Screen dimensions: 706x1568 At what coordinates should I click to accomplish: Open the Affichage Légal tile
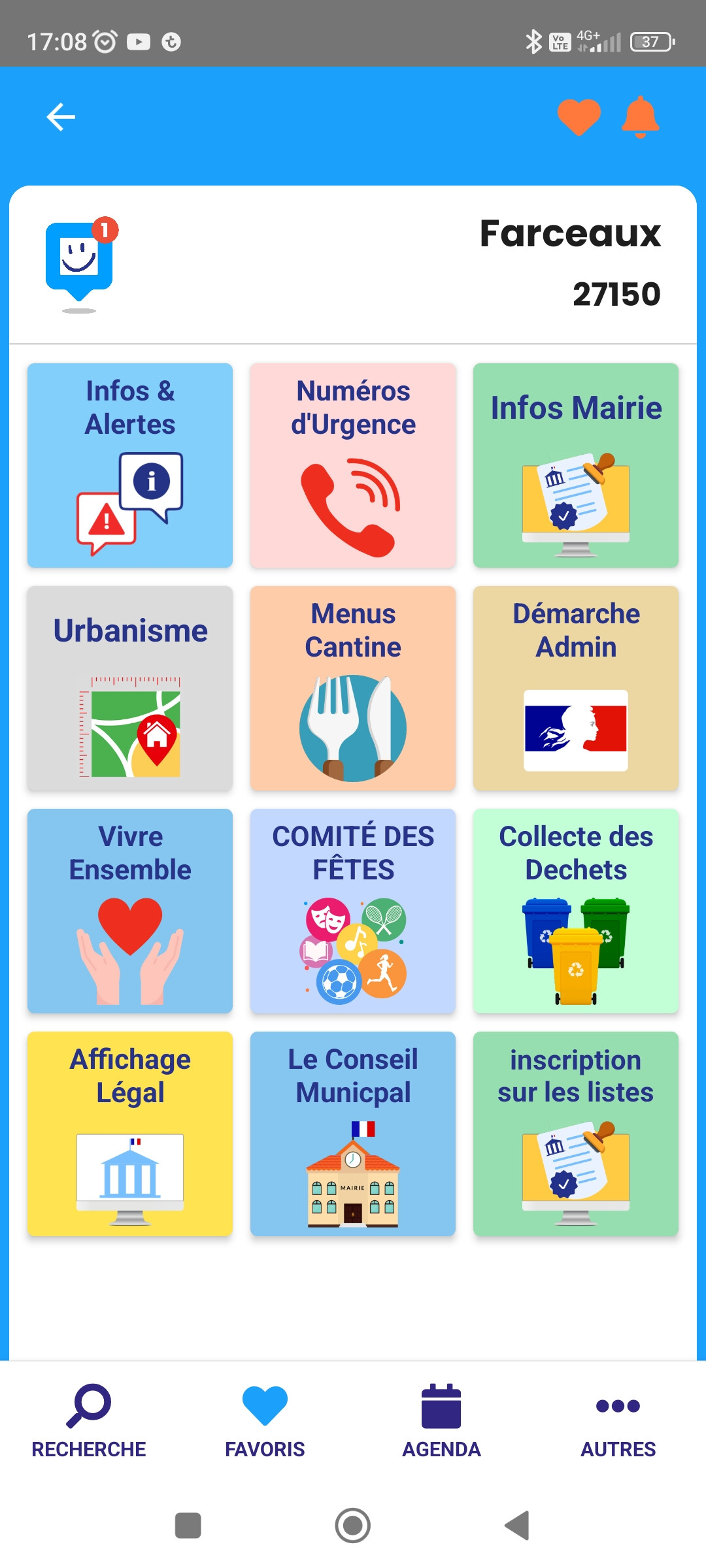point(130,1134)
